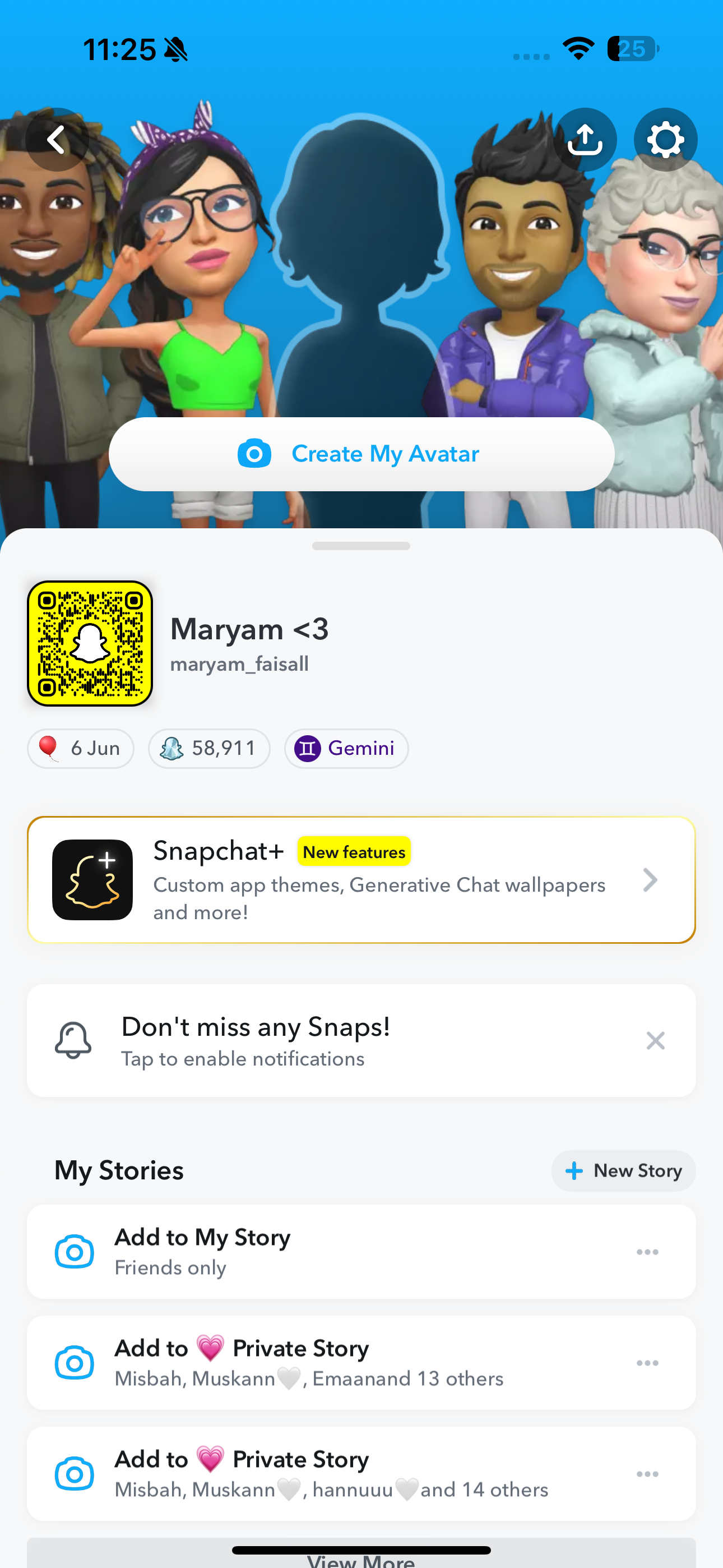Tap the bell icon to enable notifications
Screen dimensions: 723x1568
pos(73,1041)
